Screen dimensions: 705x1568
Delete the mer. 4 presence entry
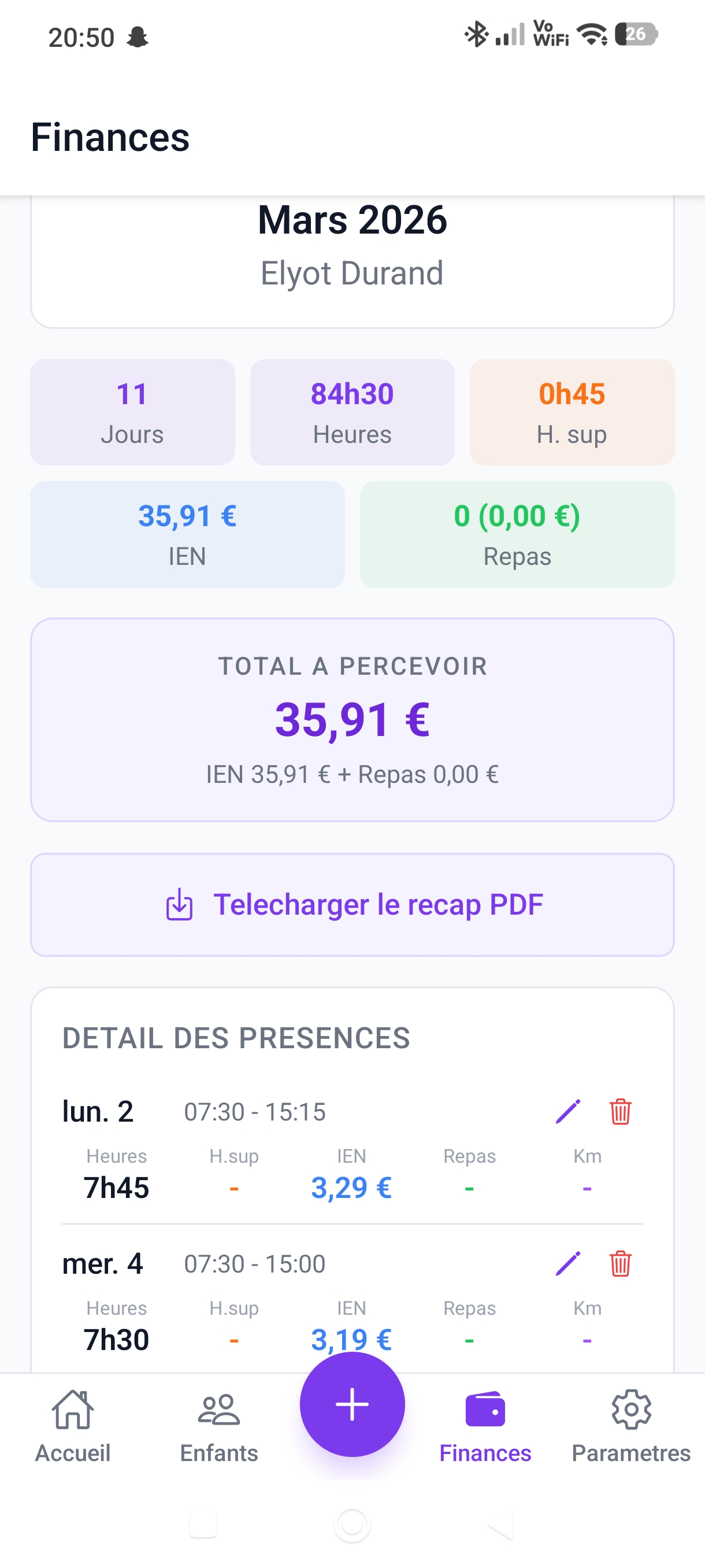click(620, 1264)
